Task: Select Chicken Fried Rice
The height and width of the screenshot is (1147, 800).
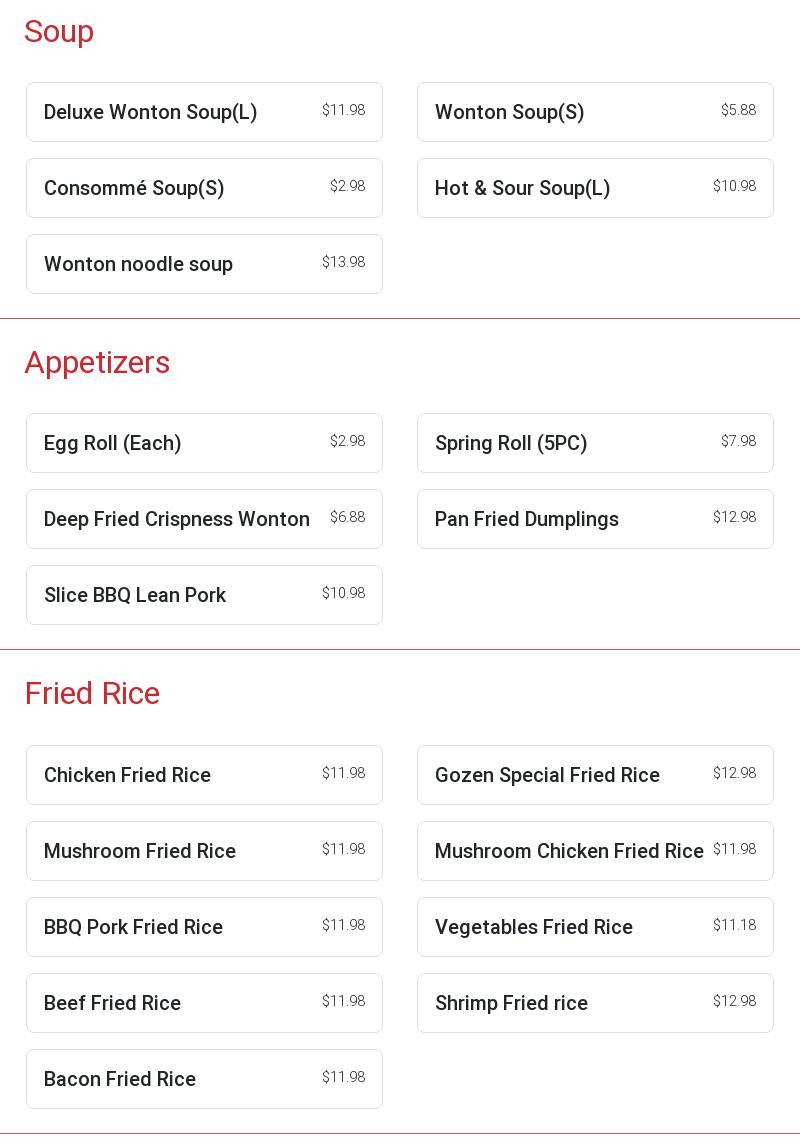Action: pyautogui.click(x=204, y=775)
